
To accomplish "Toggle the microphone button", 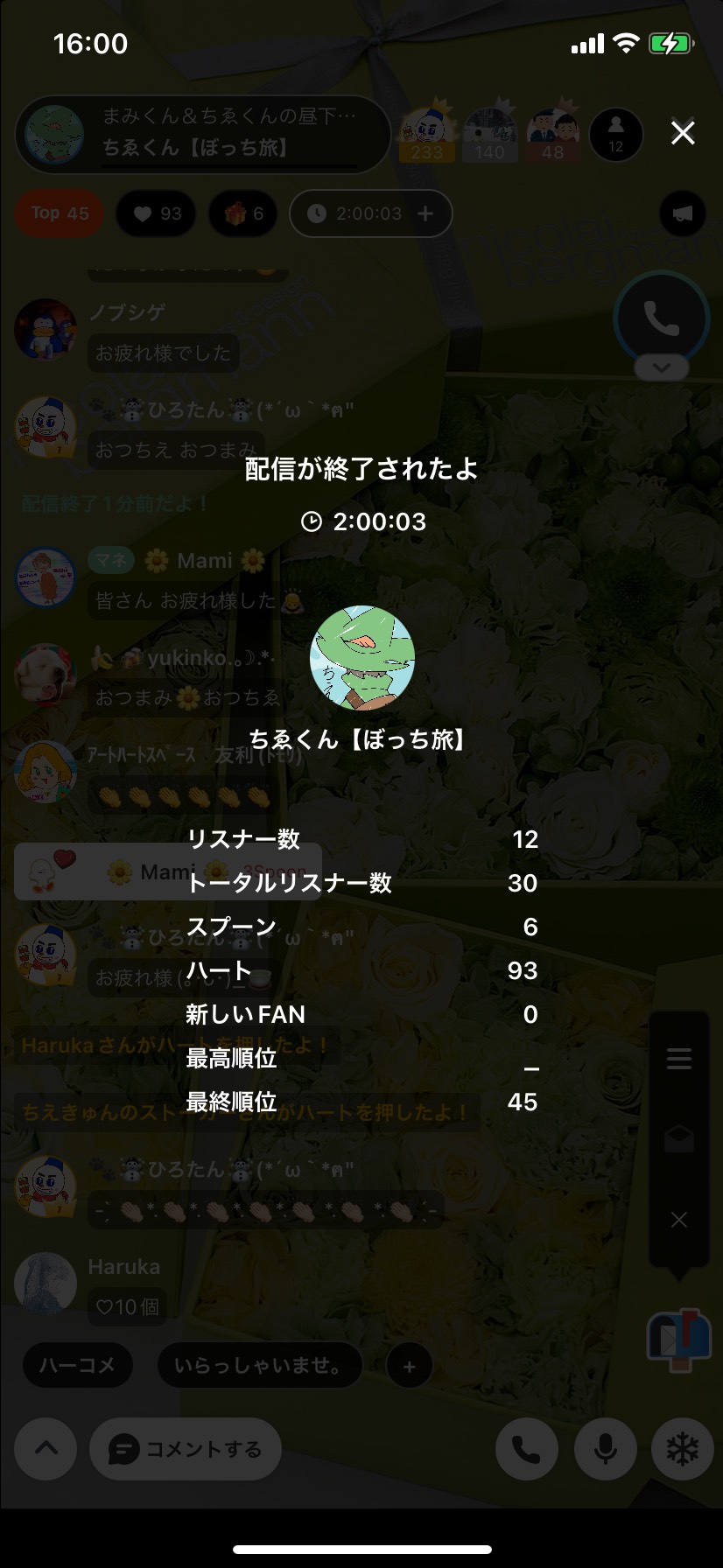I will (x=605, y=1449).
